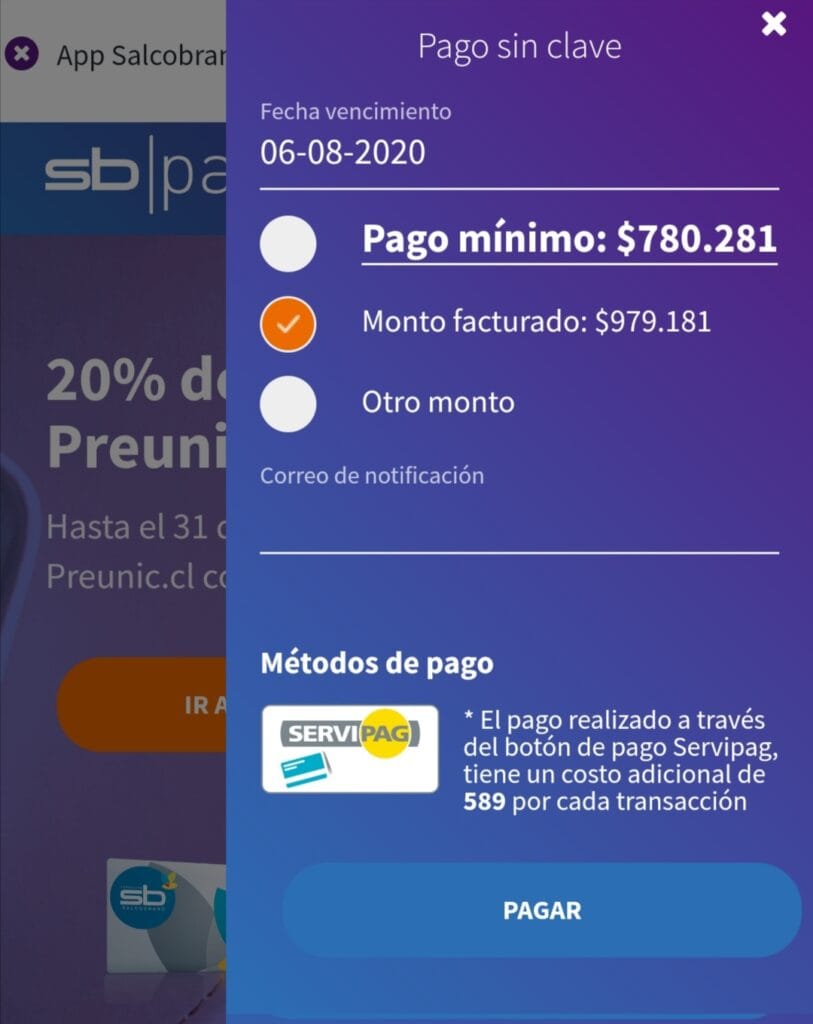Choose Monto facturado $979.181 option
Screen dimensions: 813x1024
[x=288, y=323]
